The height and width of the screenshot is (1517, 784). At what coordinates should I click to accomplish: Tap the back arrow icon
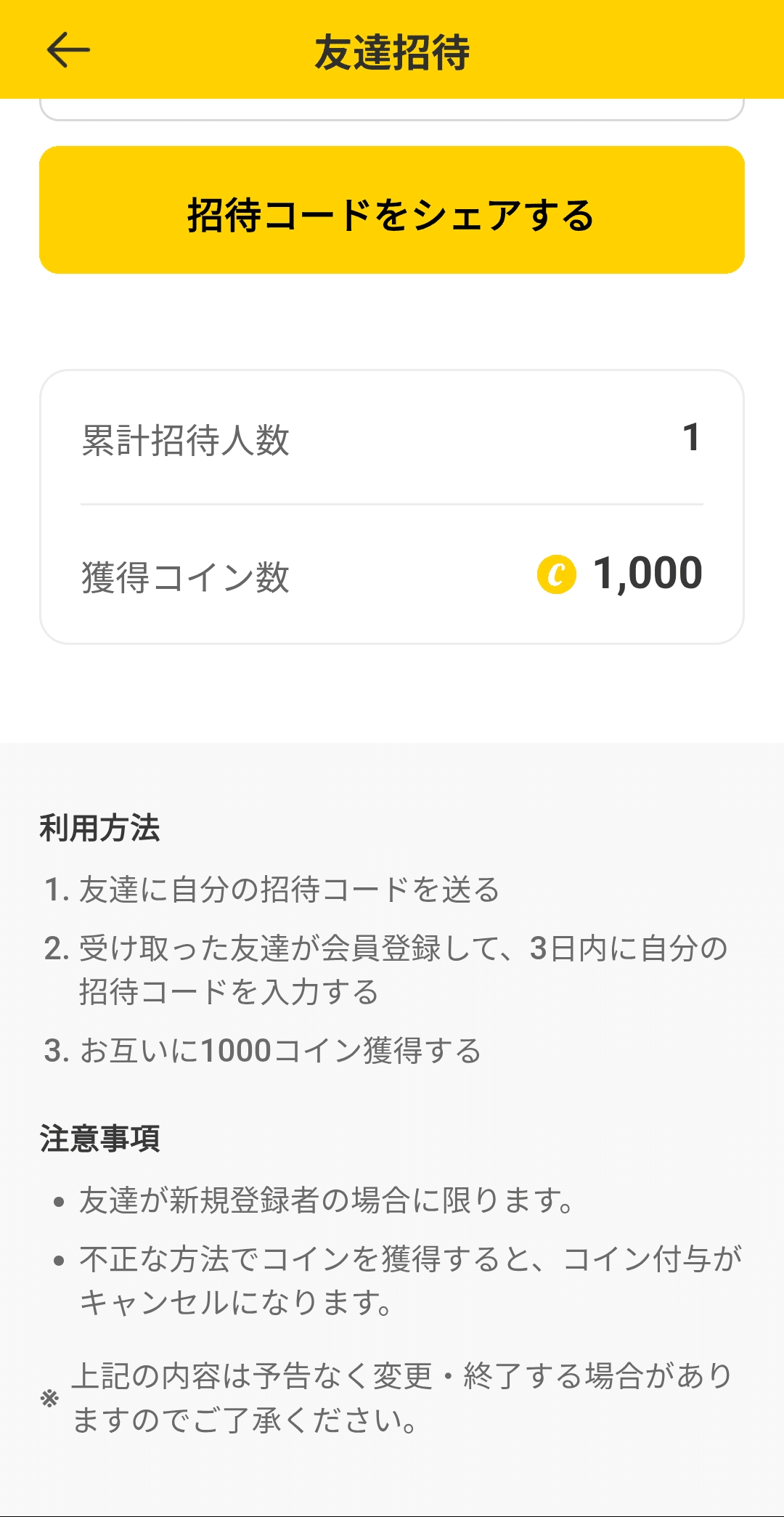(64, 49)
